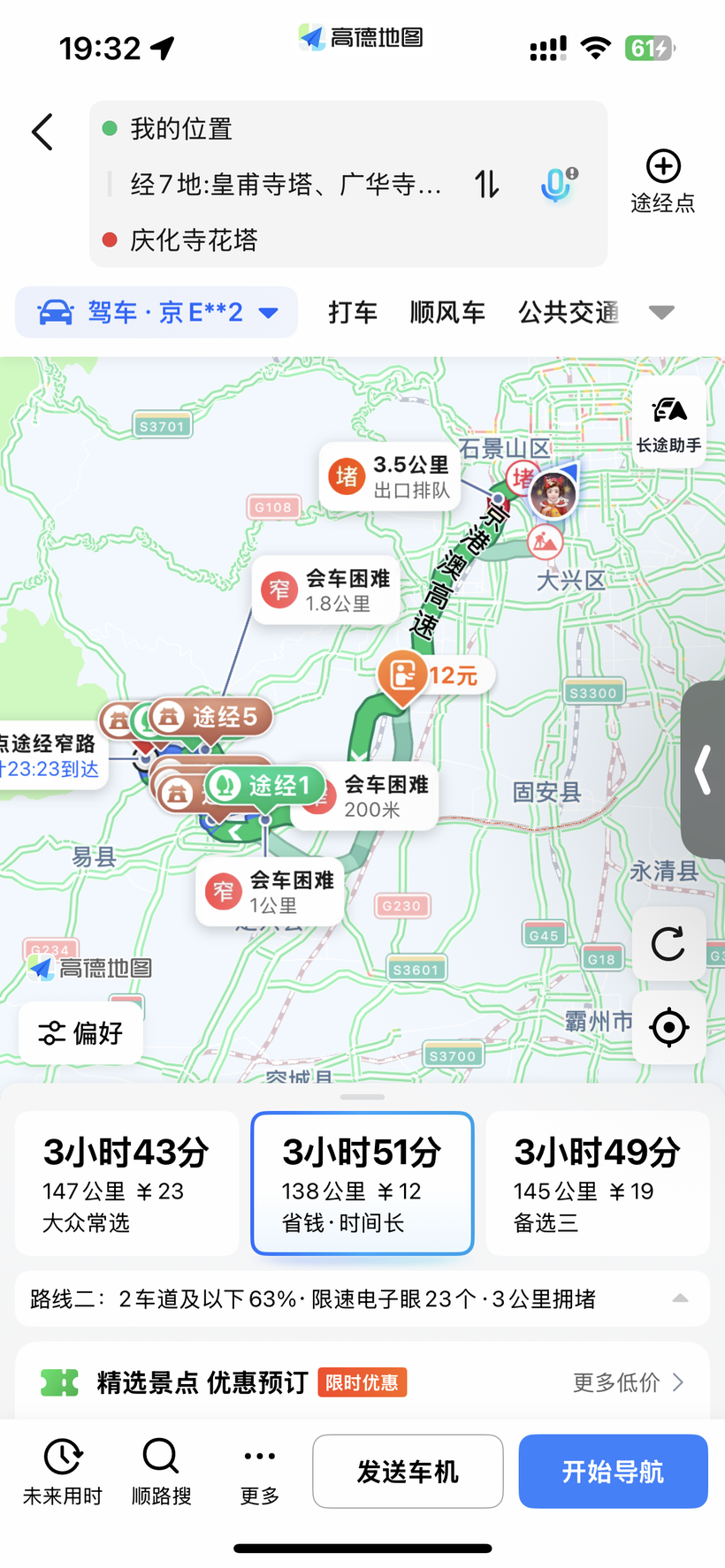Switch to the 公共交通 tab
This screenshot has height=1568, width=725.
click(569, 312)
